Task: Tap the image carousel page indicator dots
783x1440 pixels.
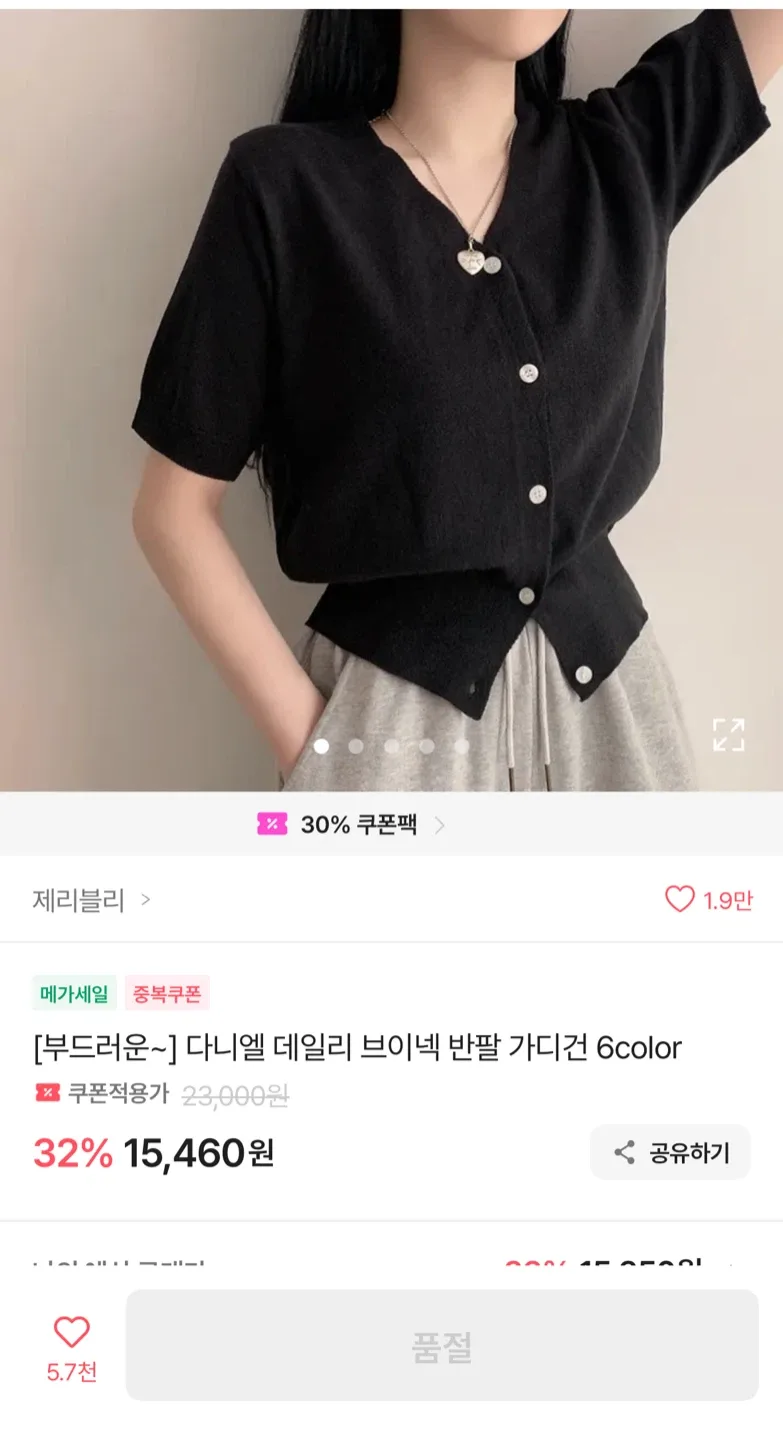Action: (x=391, y=746)
